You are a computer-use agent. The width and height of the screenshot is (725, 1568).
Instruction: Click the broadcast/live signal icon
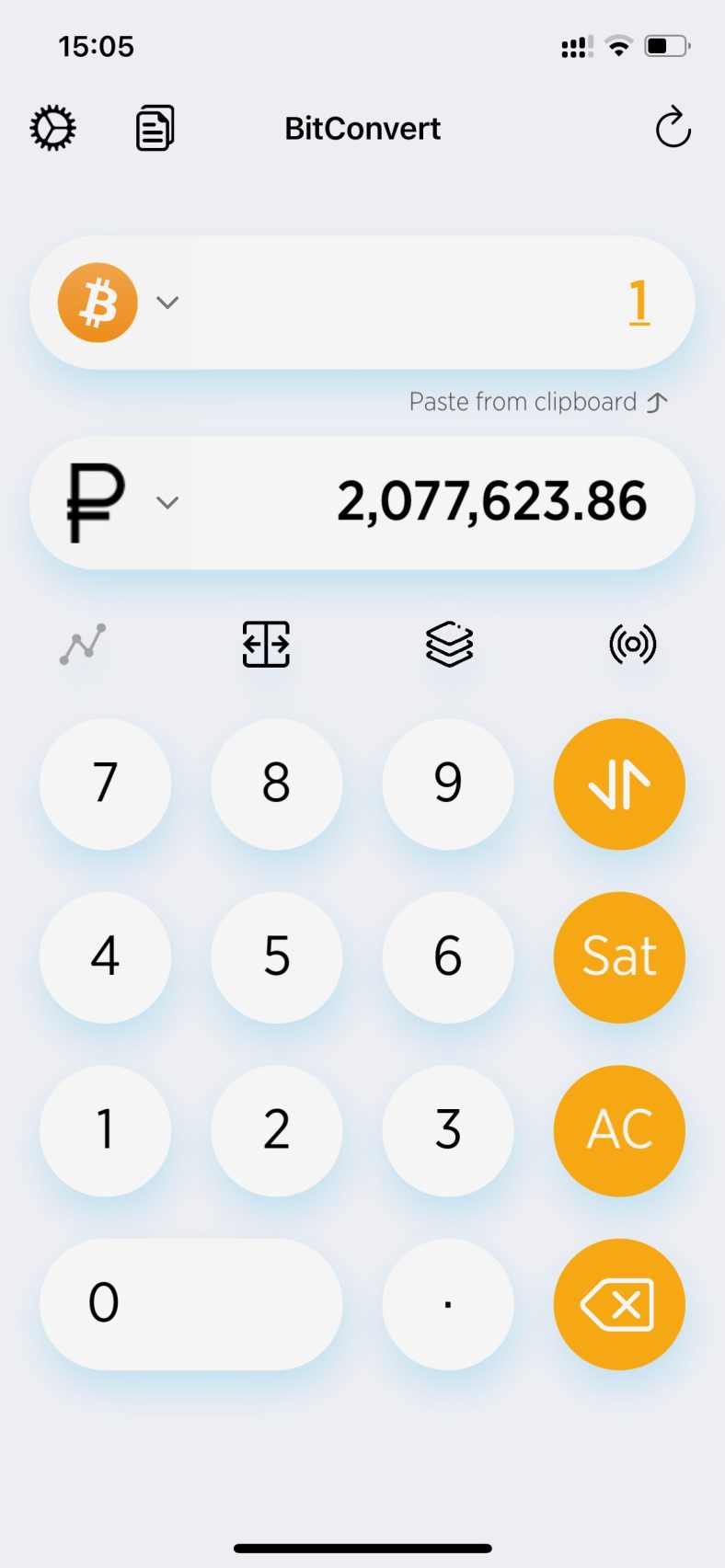pos(632,646)
